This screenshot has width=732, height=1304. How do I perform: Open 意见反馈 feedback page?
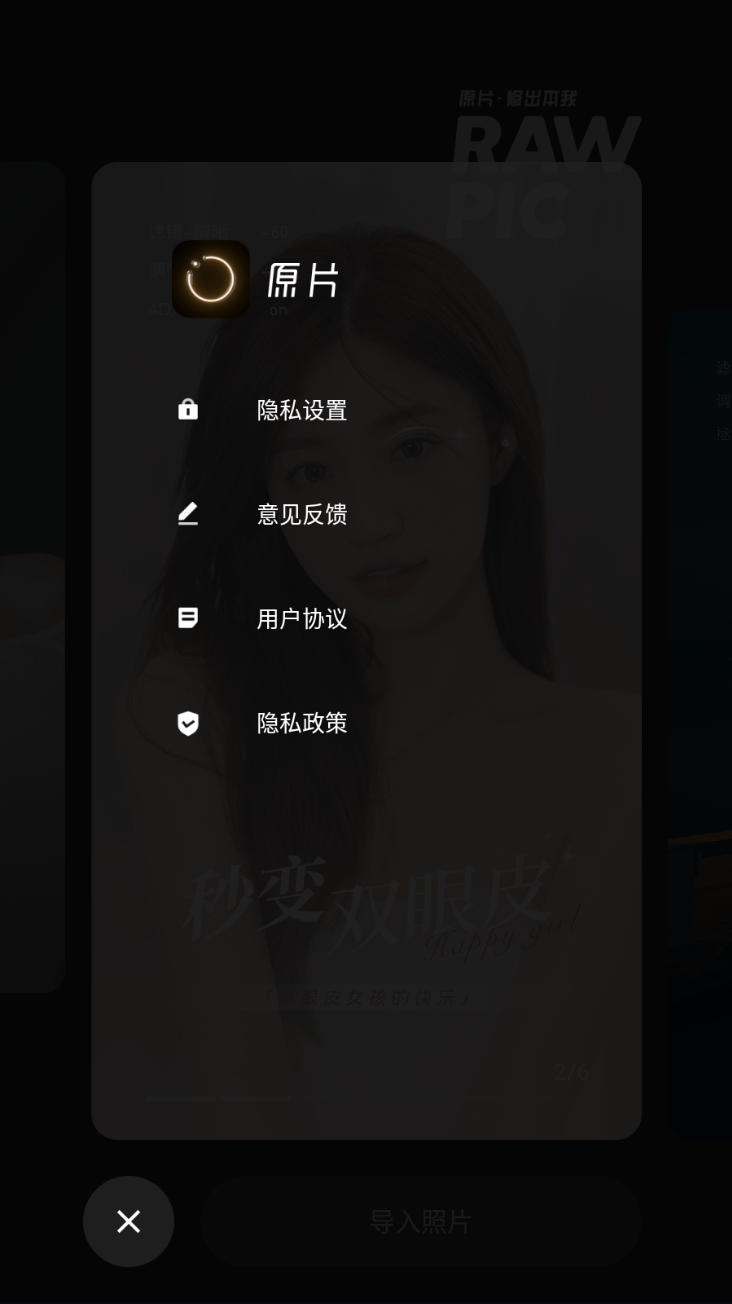(x=301, y=514)
